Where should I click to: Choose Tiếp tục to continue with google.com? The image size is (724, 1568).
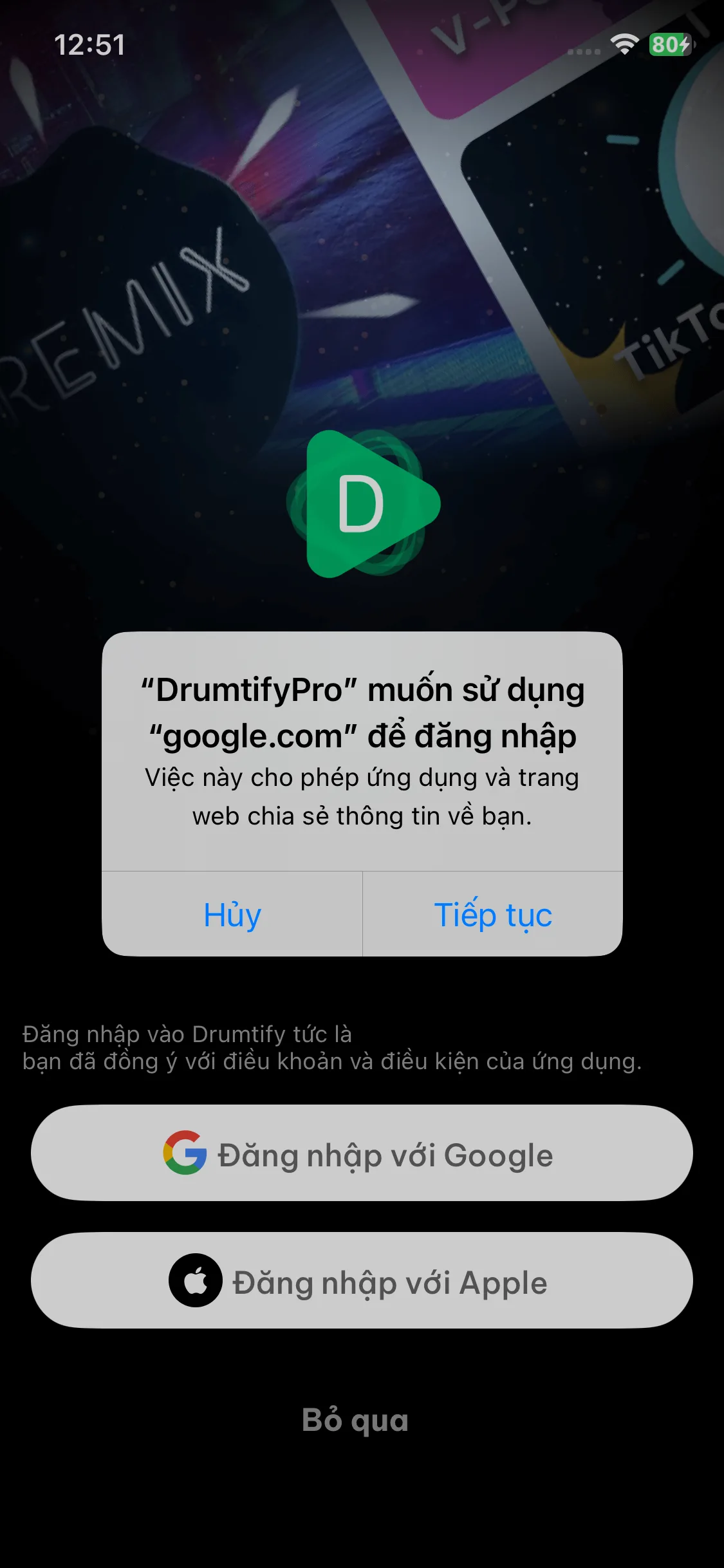pos(493,915)
